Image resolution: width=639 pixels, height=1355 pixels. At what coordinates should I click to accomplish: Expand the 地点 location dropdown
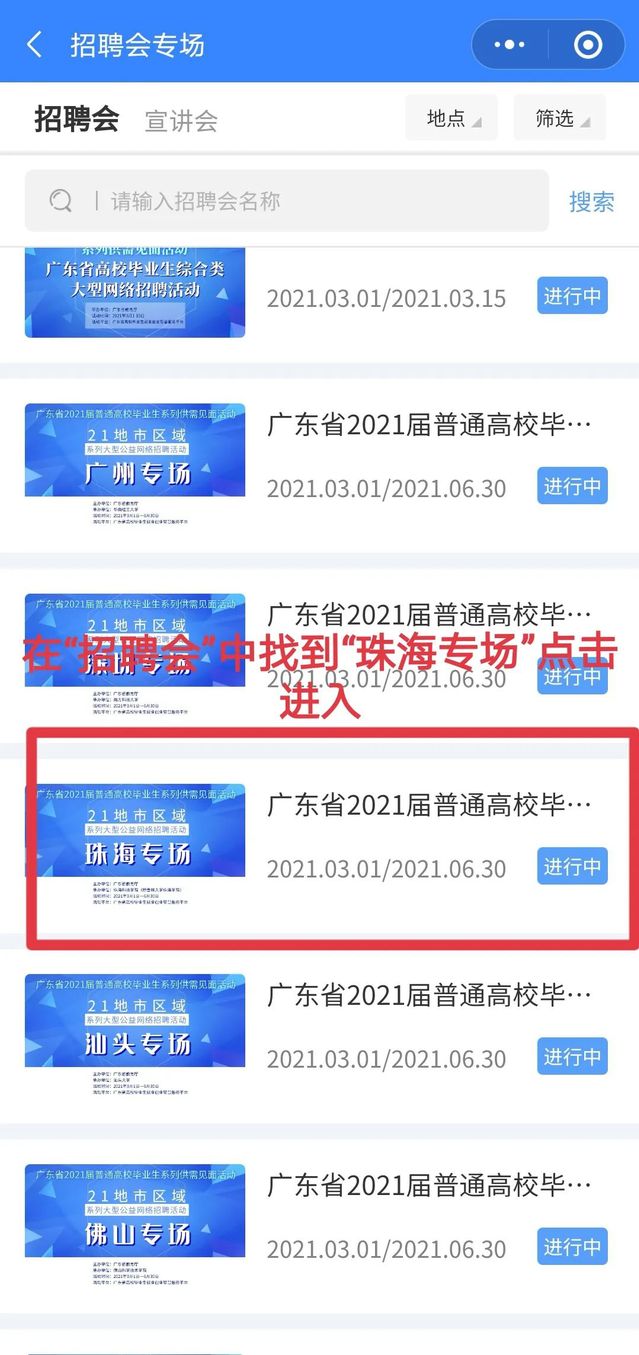point(451,118)
